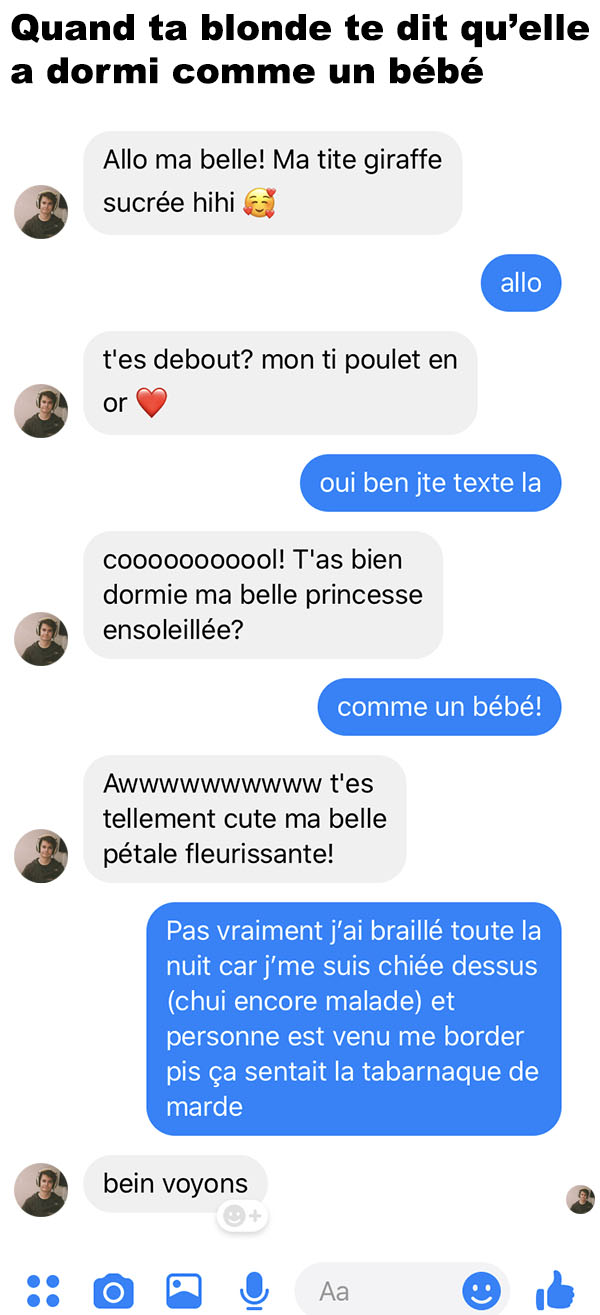Add a reaction to "bein voyons" message

(241, 1216)
